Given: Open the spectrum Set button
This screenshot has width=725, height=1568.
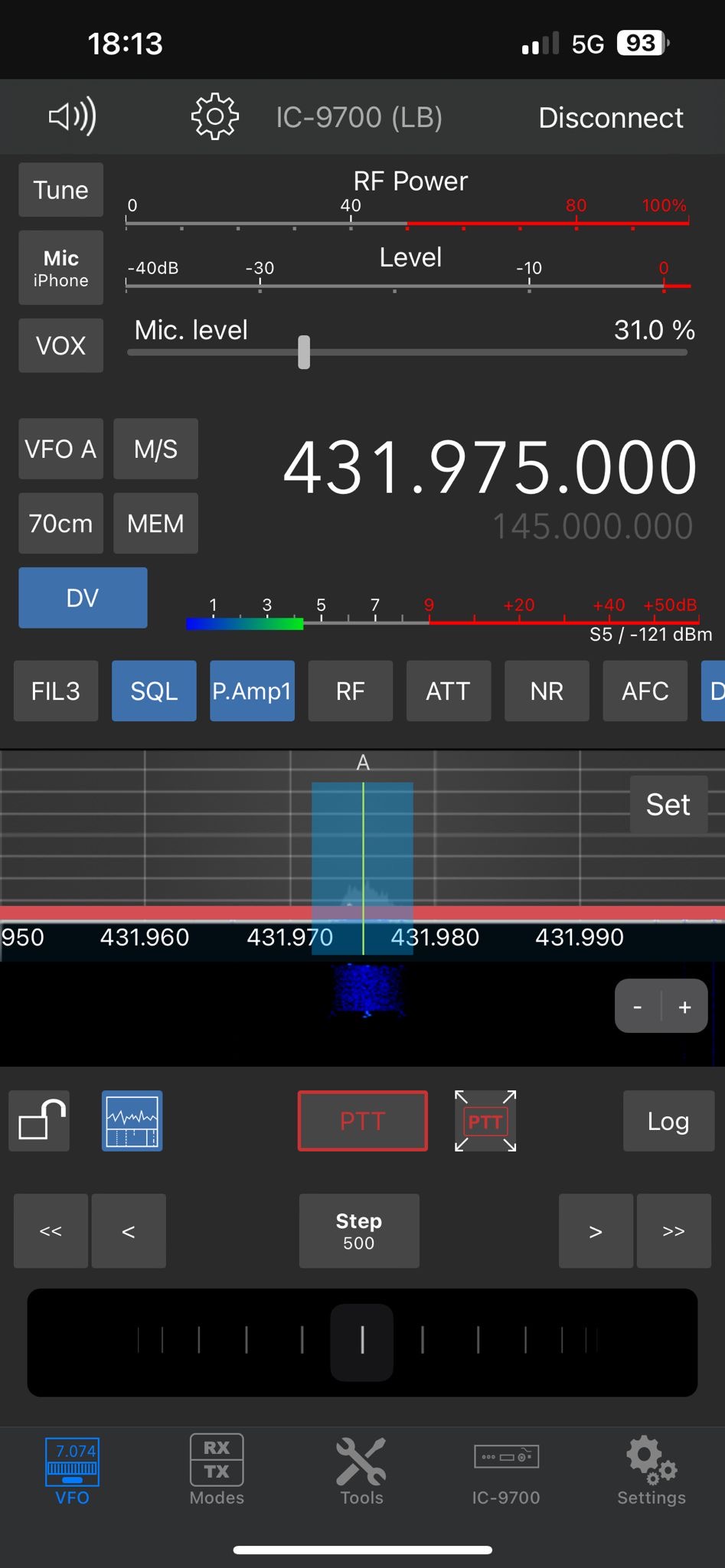Looking at the screenshot, I should pos(668,805).
